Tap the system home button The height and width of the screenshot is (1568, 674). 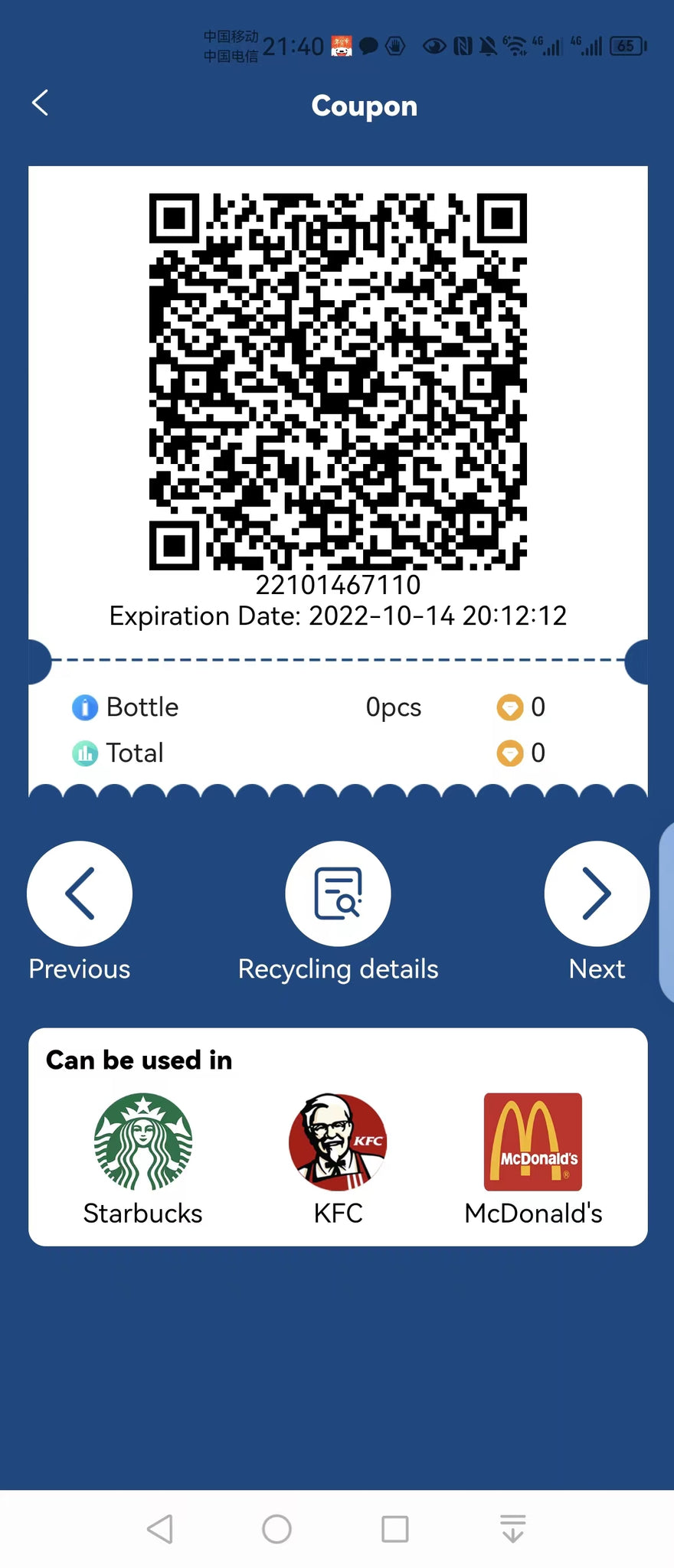click(276, 1529)
